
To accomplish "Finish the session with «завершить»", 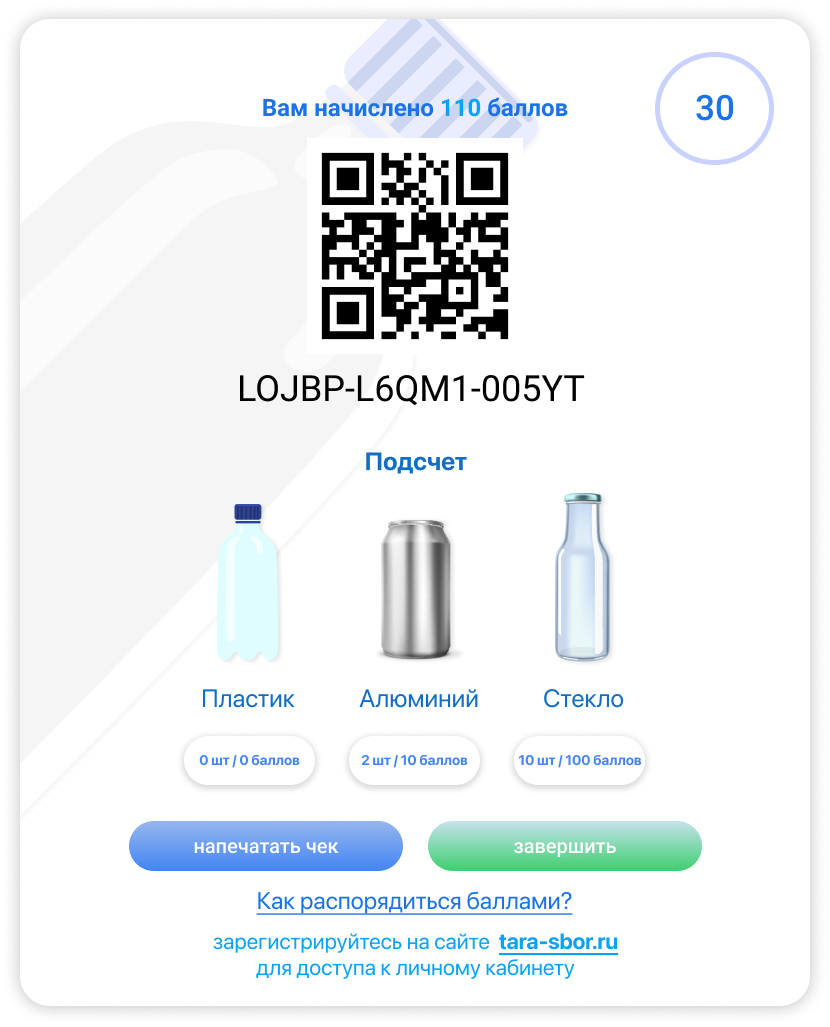I will click(x=564, y=846).
